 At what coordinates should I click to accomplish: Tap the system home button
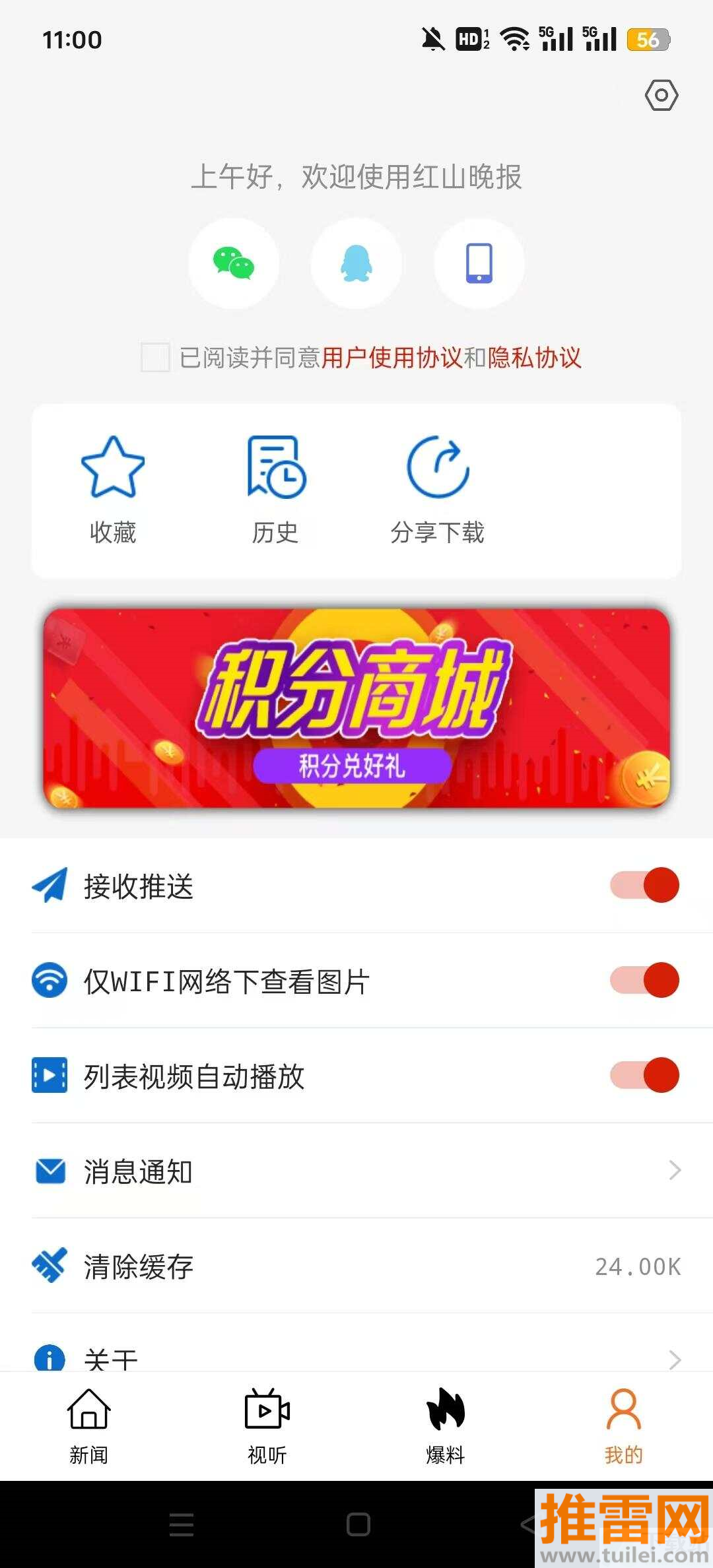[358, 1524]
